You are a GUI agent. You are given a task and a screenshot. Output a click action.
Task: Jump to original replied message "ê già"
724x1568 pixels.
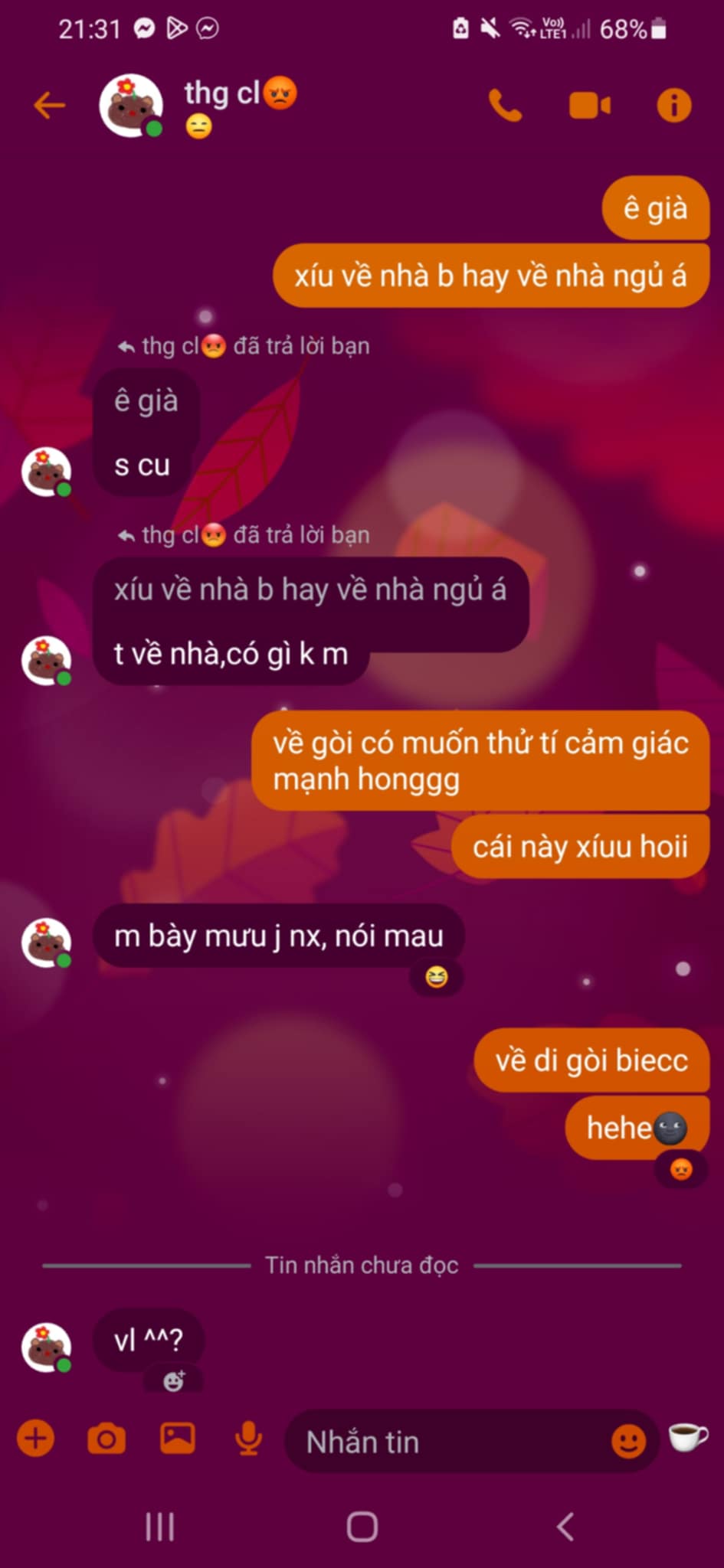(146, 400)
